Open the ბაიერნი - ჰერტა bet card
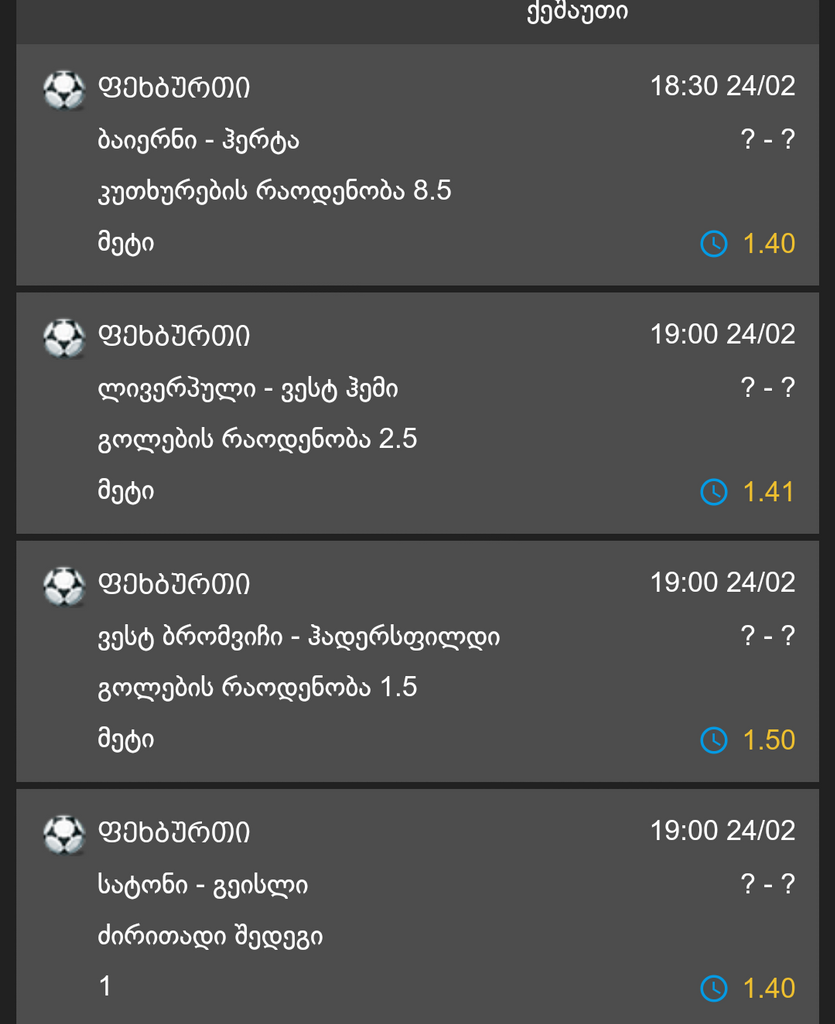The image size is (835, 1024). point(417,165)
